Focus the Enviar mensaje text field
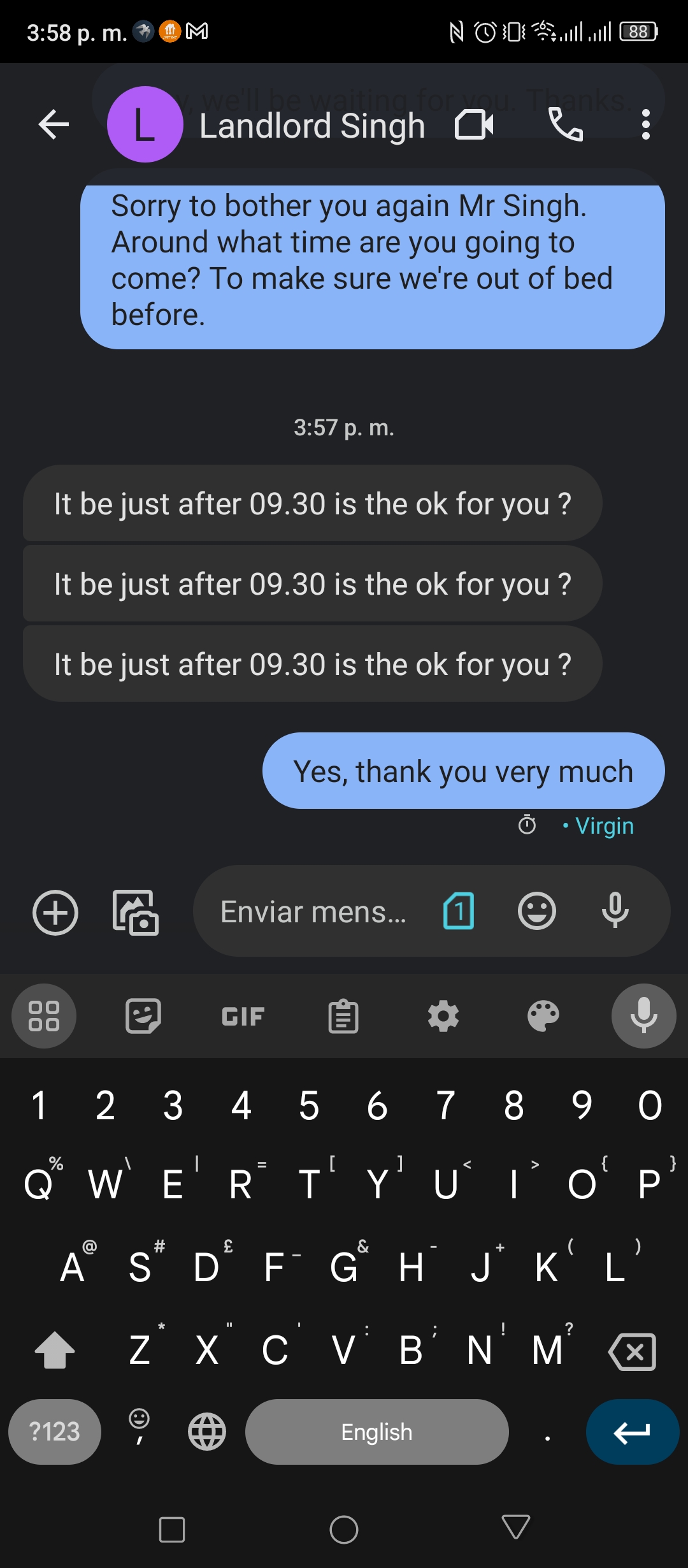The height and width of the screenshot is (1568, 688). click(313, 911)
